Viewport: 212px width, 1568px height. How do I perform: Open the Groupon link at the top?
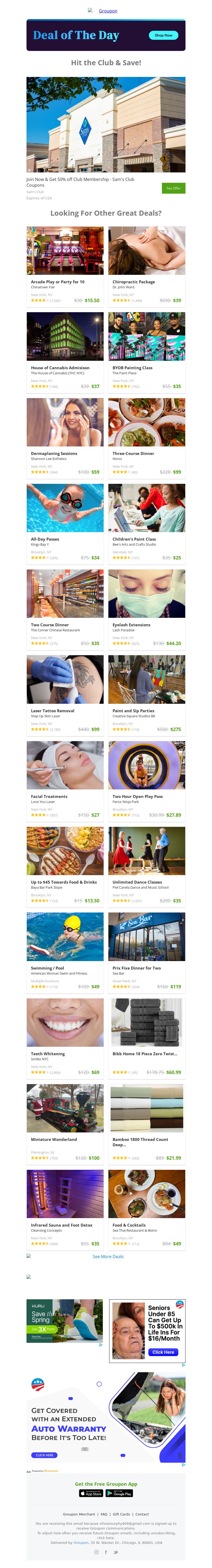click(108, 11)
